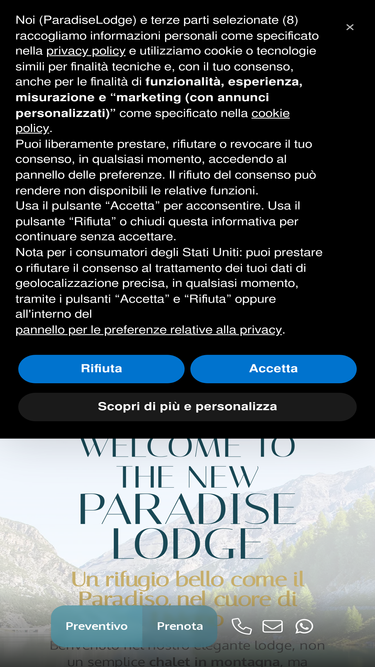375x667 pixels.
Task: Tap Scopri di più e personalizza
Action: 187,407
